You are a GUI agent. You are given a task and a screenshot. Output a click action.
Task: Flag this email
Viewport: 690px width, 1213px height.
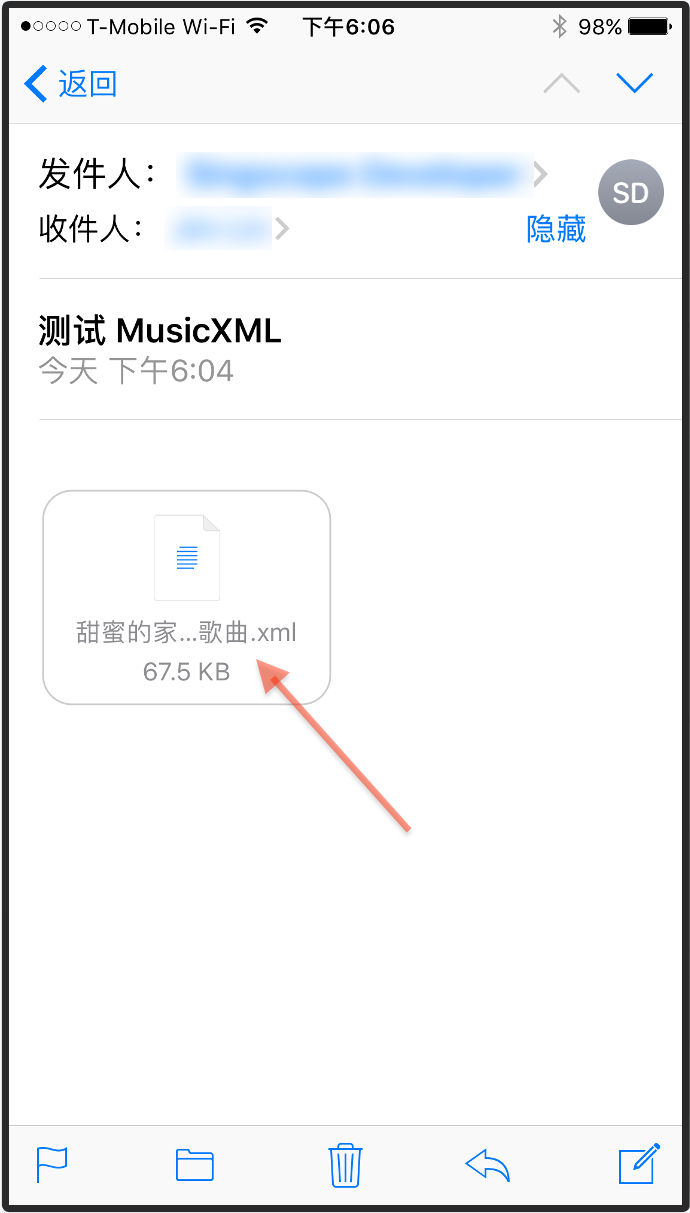(52, 1164)
